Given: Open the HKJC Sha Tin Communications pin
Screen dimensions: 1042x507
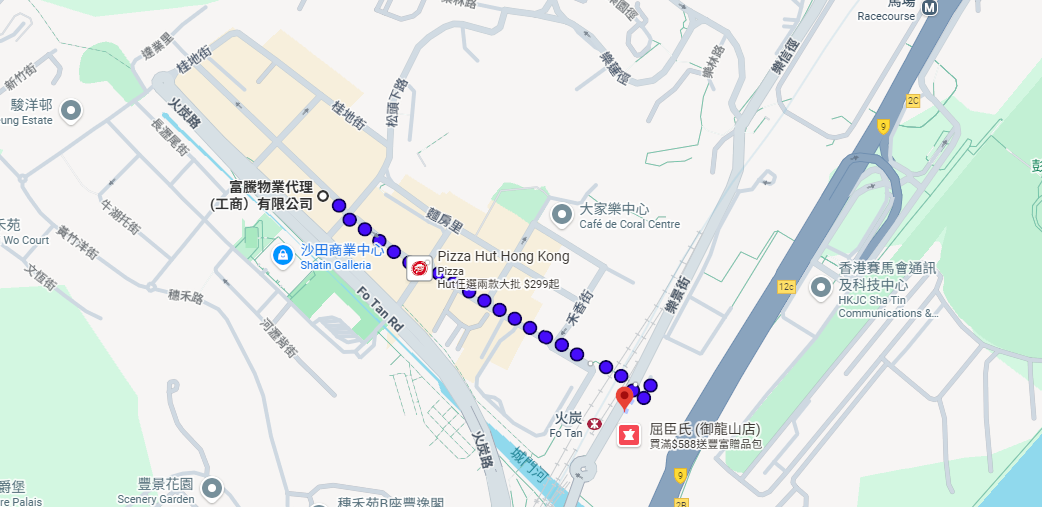Looking at the screenshot, I should [821, 288].
